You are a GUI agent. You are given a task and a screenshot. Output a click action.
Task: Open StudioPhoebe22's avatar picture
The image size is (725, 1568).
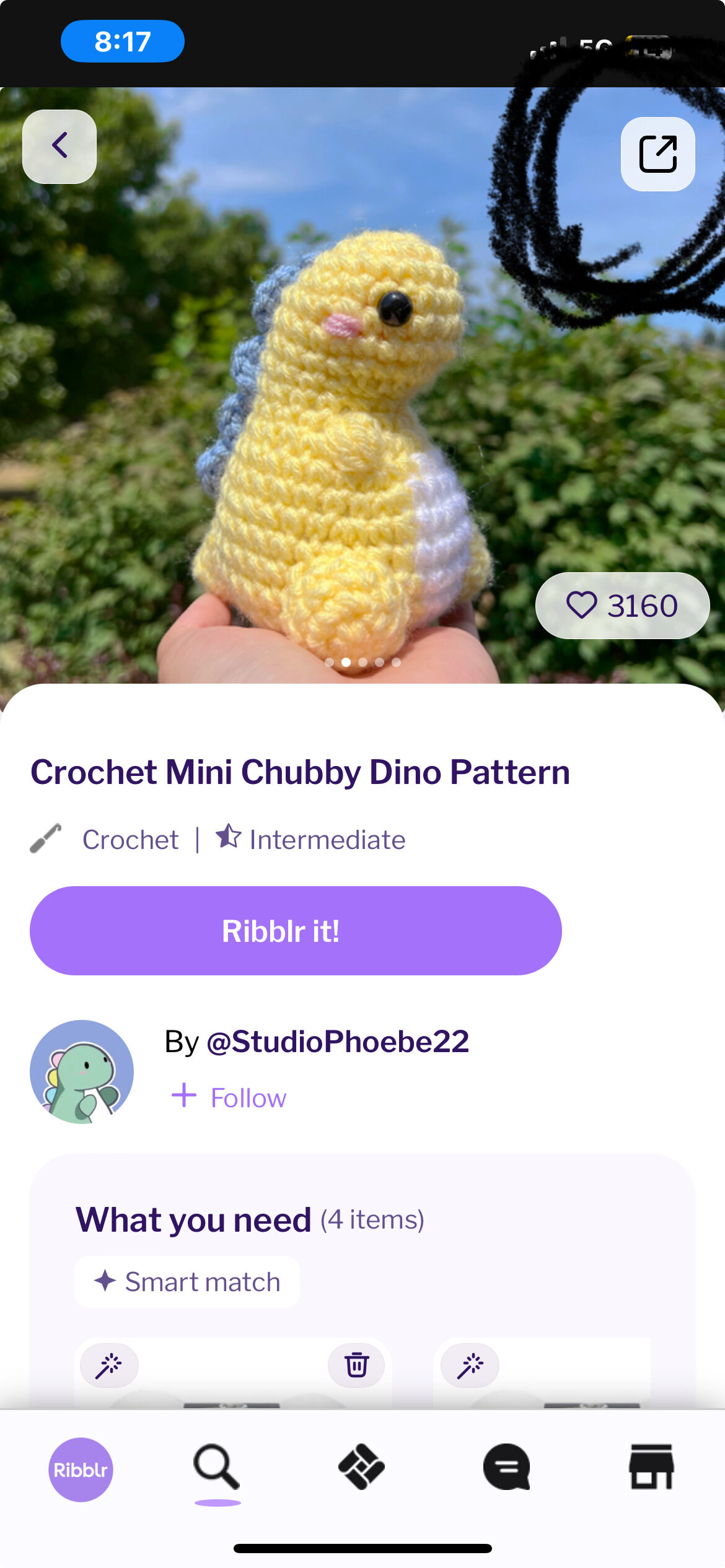click(x=82, y=1071)
